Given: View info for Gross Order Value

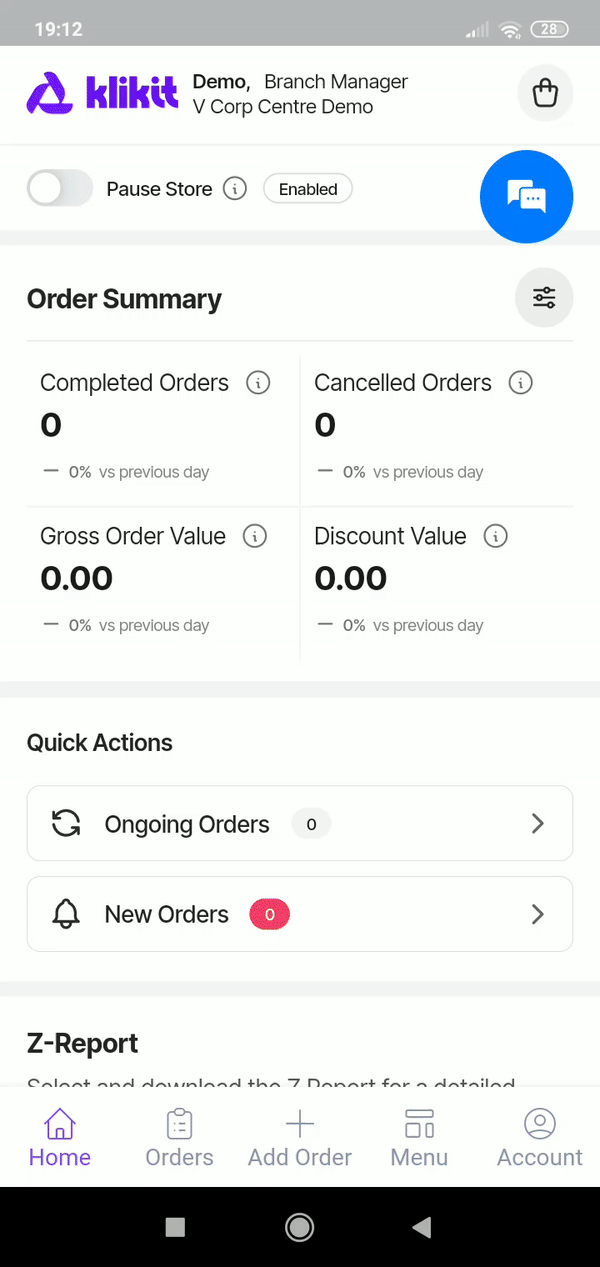Looking at the screenshot, I should [255, 536].
